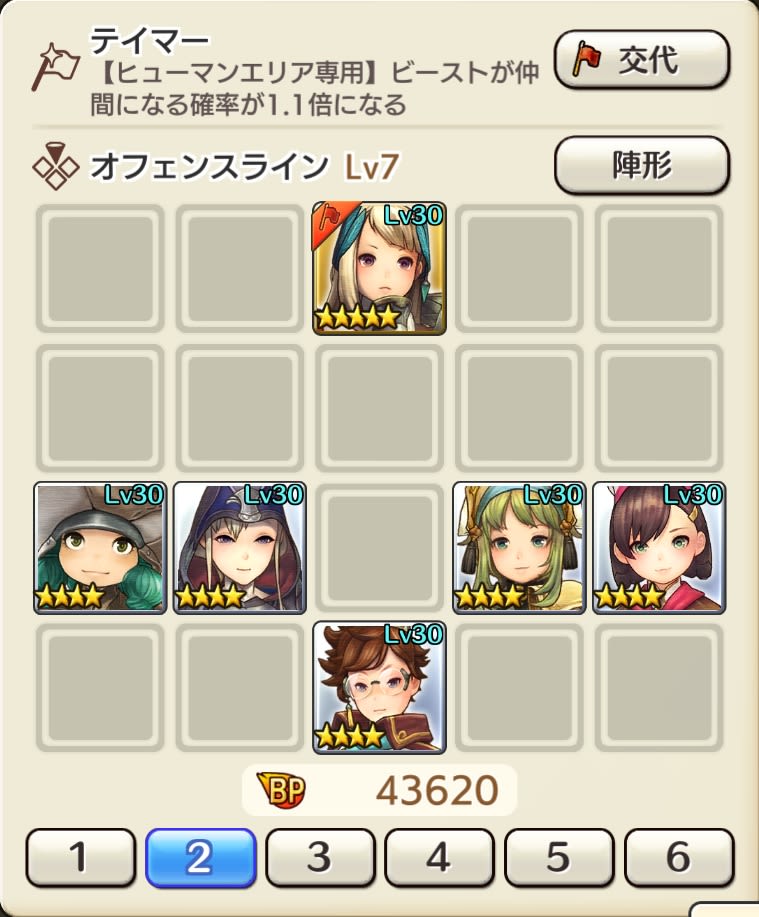Switch to party slot 6
This screenshot has height=917, width=759.
(x=679, y=857)
